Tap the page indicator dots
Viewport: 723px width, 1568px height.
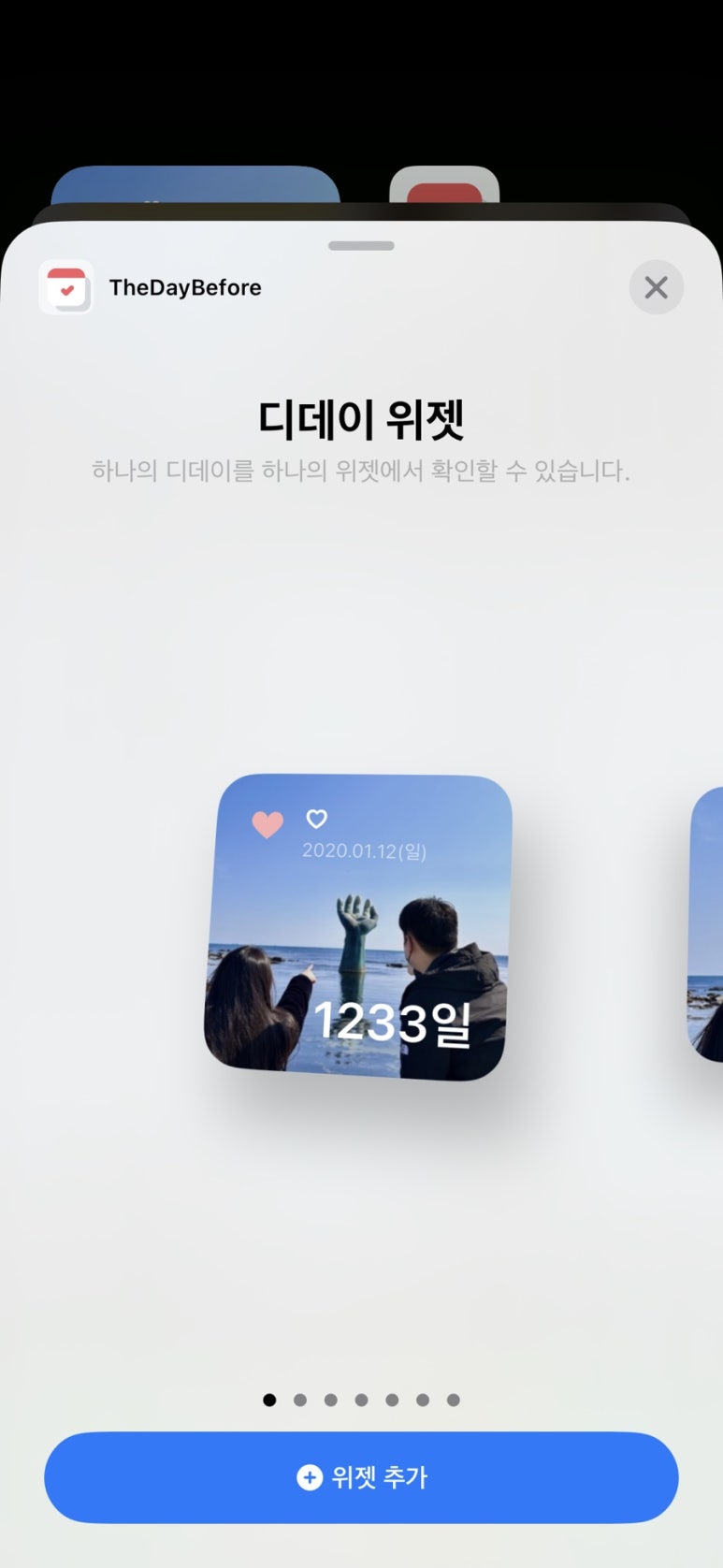point(361,1400)
